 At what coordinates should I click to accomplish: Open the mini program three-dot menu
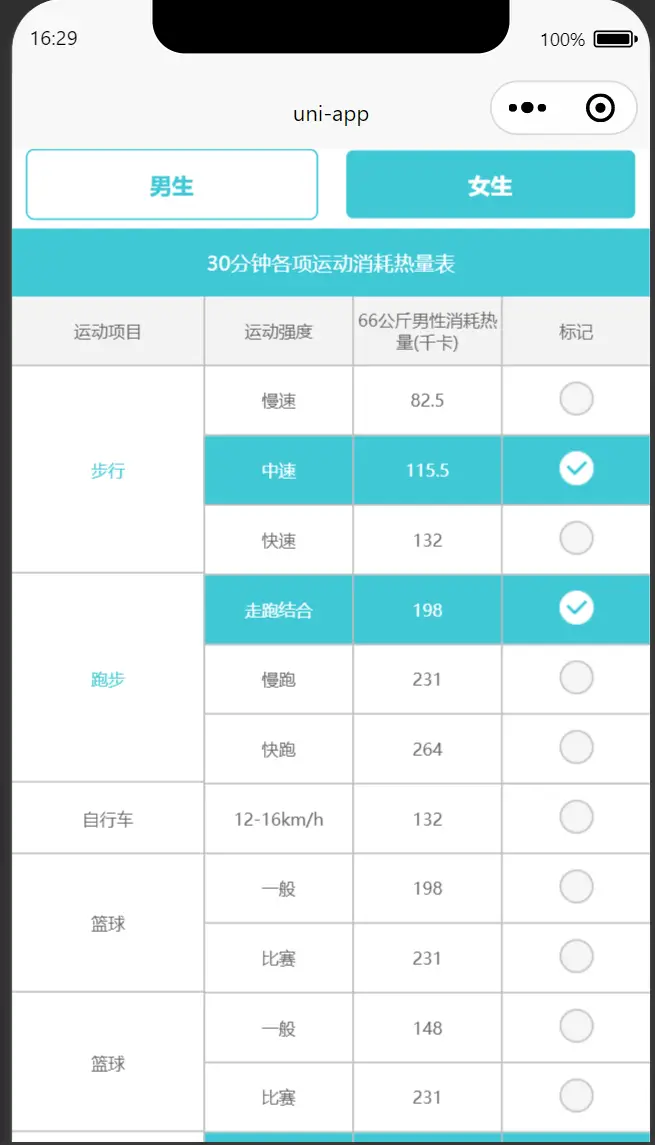click(527, 108)
